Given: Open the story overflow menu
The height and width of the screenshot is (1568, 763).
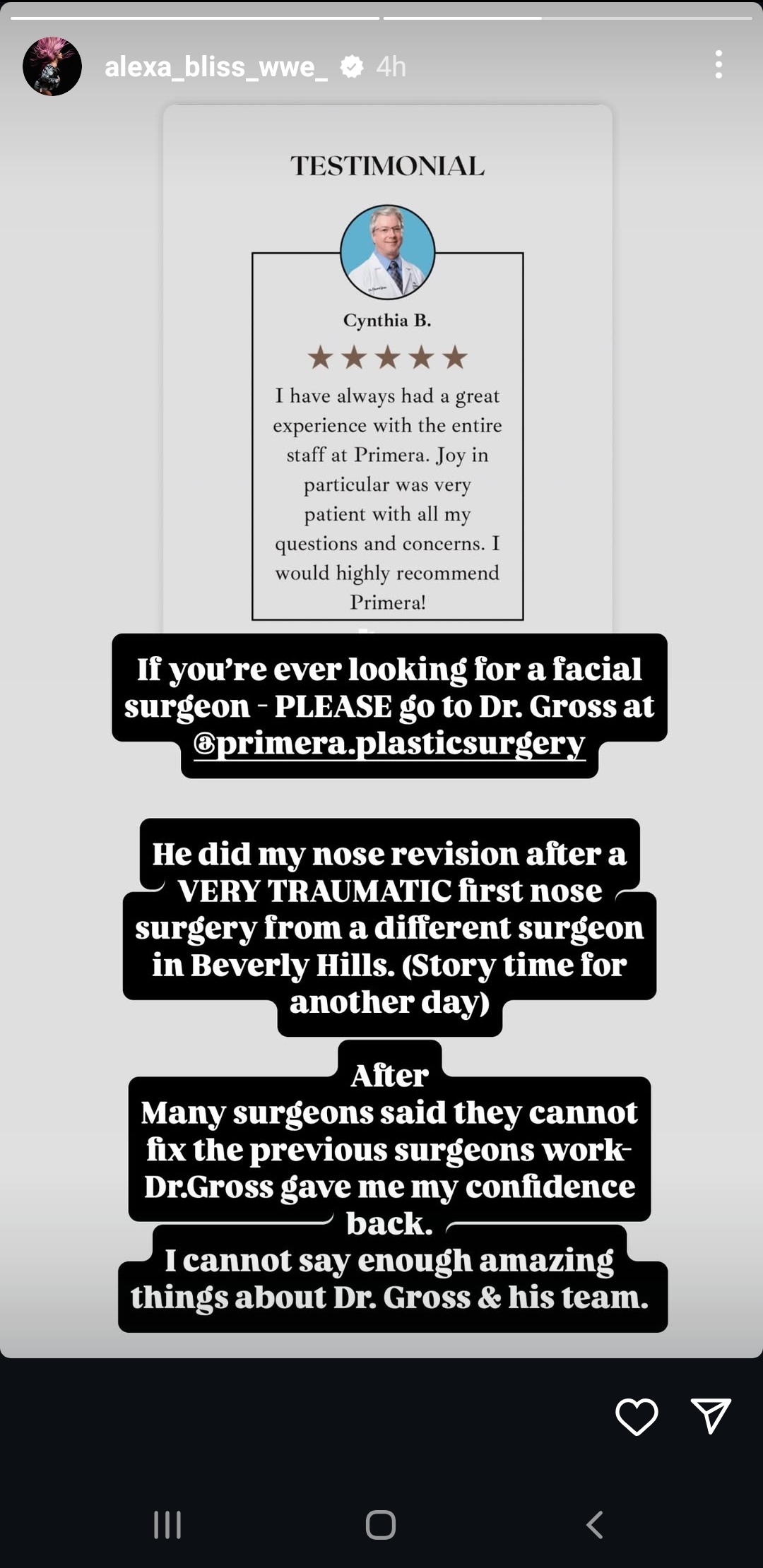Looking at the screenshot, I should click(718, 65).
